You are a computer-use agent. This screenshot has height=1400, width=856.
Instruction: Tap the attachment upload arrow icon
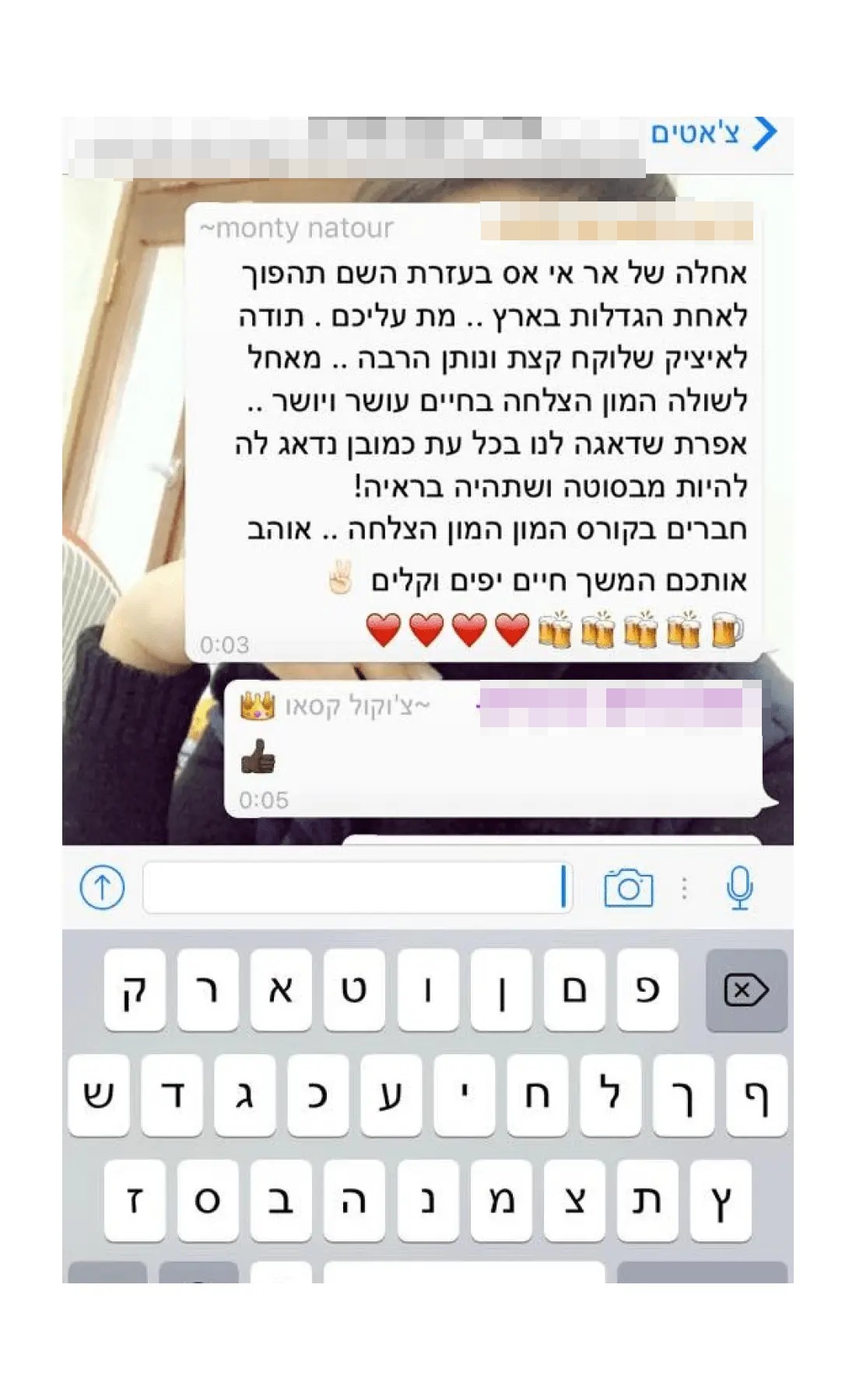pyautogui.click(x=102, y=887)
